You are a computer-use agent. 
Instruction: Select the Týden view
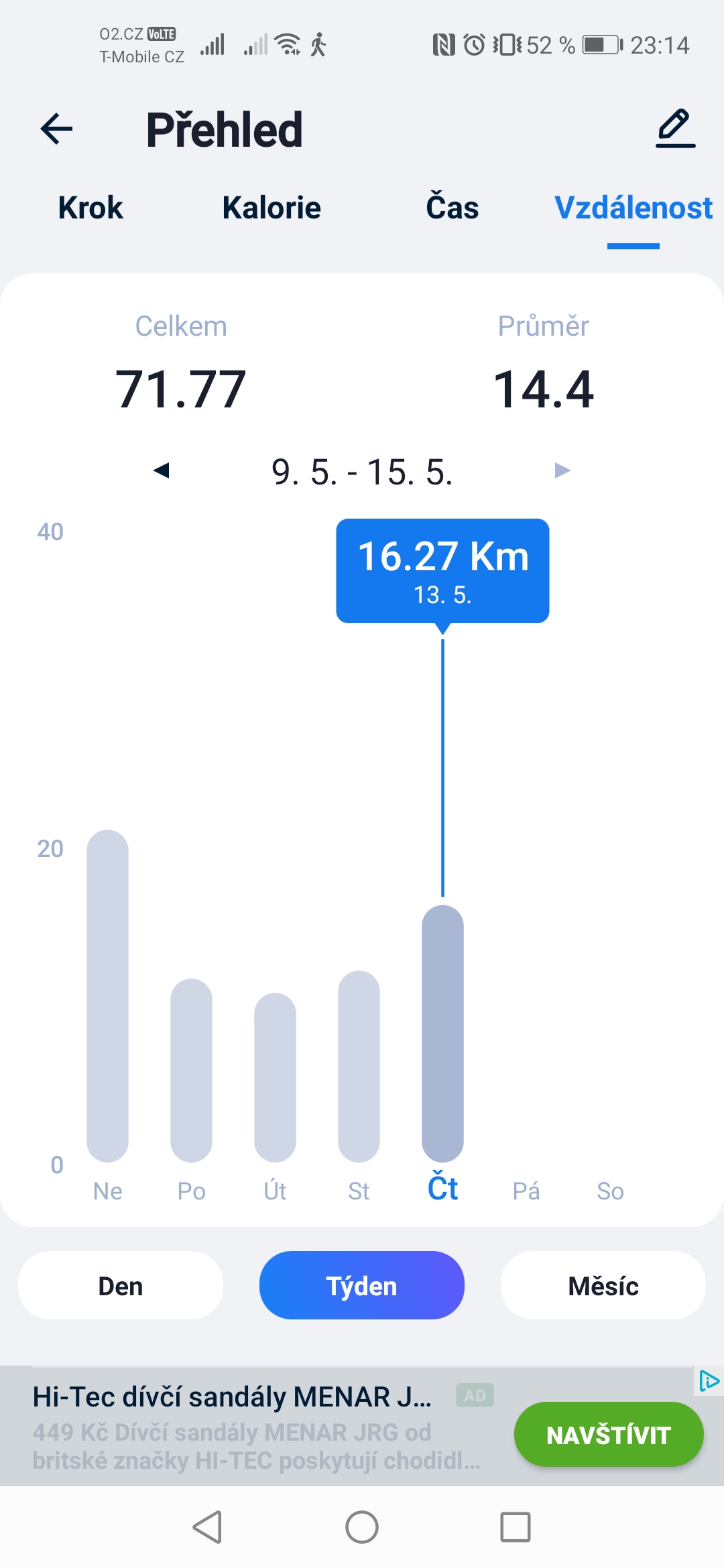click(362, 1285)
